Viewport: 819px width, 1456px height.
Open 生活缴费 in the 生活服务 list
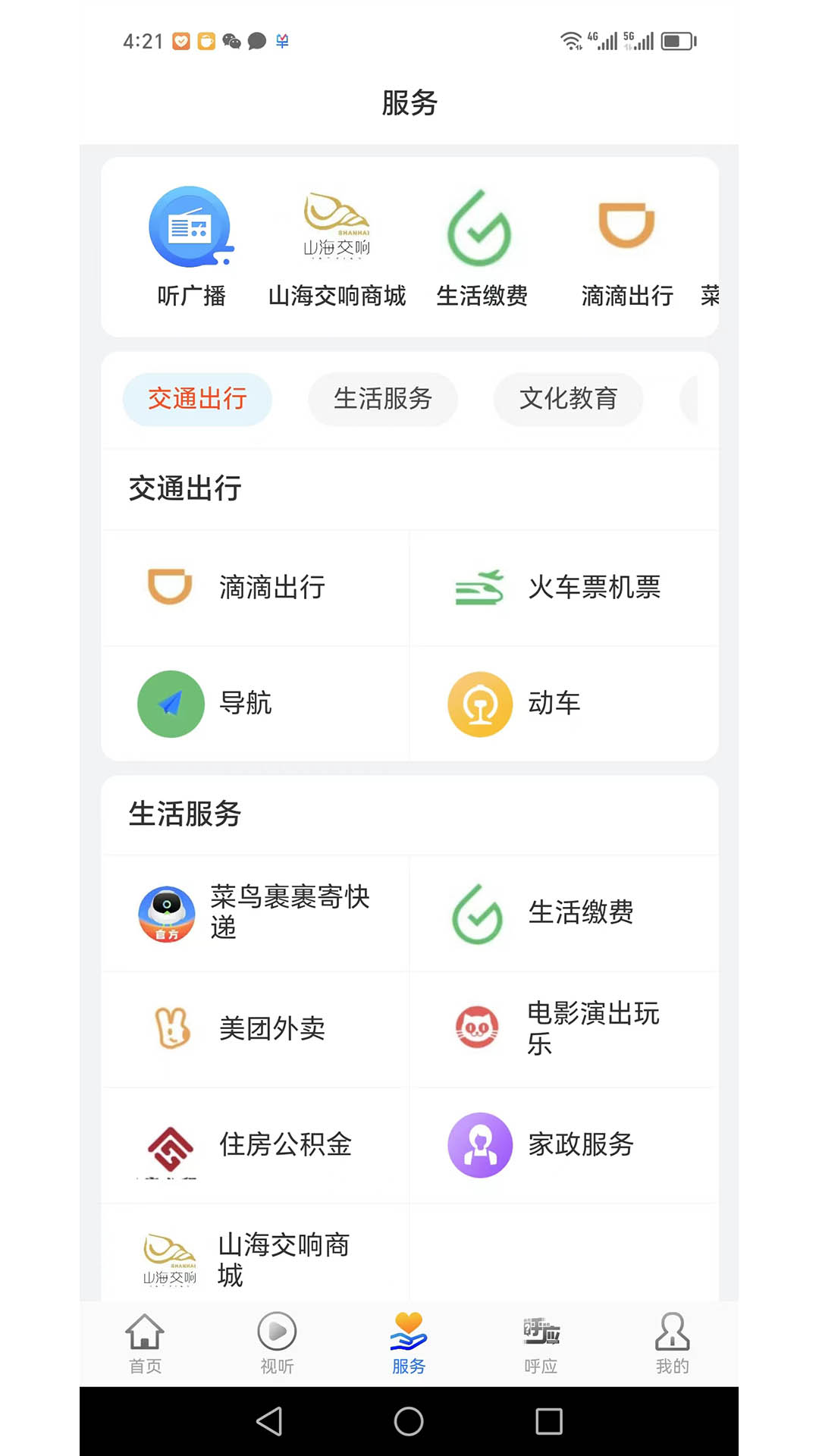point(564,913)
